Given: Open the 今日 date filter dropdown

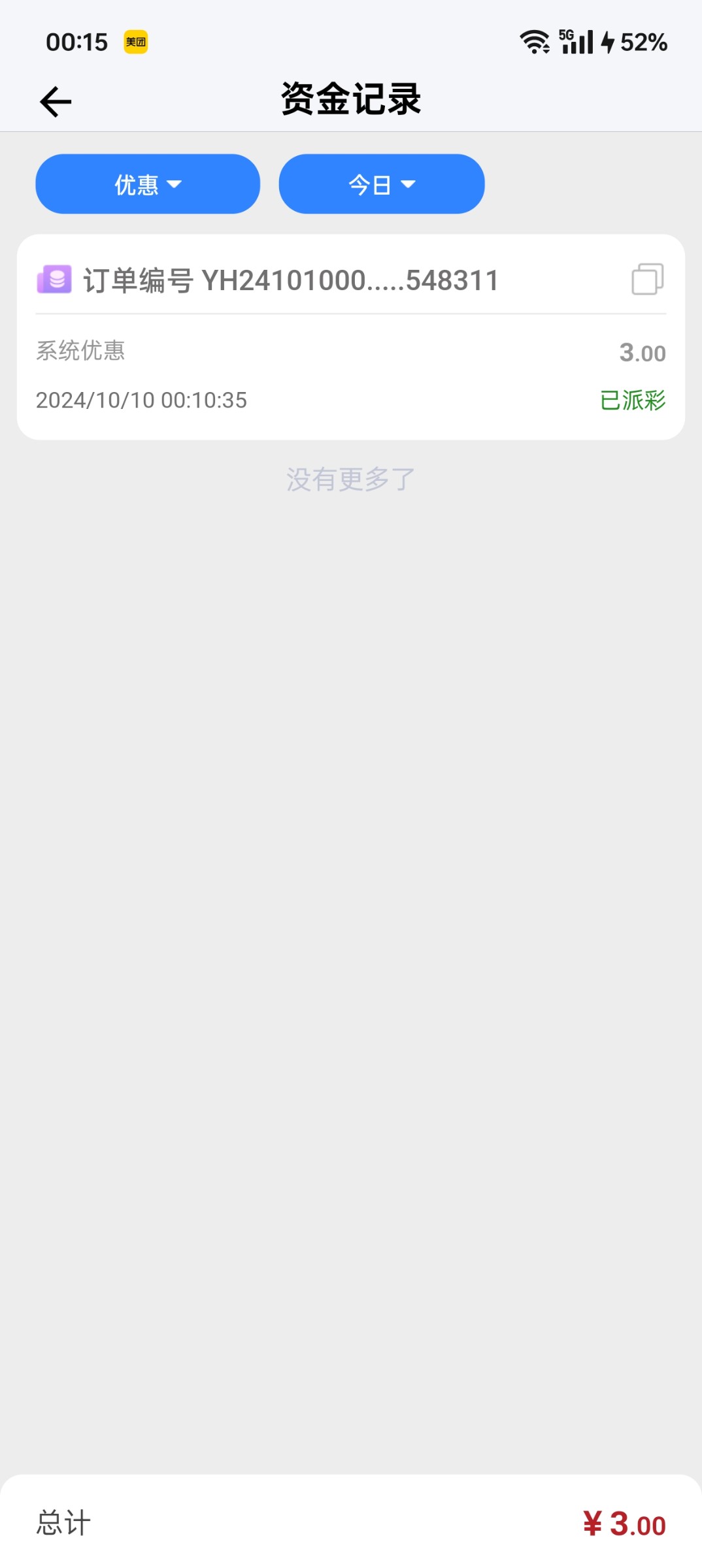Looking at the screenshot, I should tap(382, 184).
